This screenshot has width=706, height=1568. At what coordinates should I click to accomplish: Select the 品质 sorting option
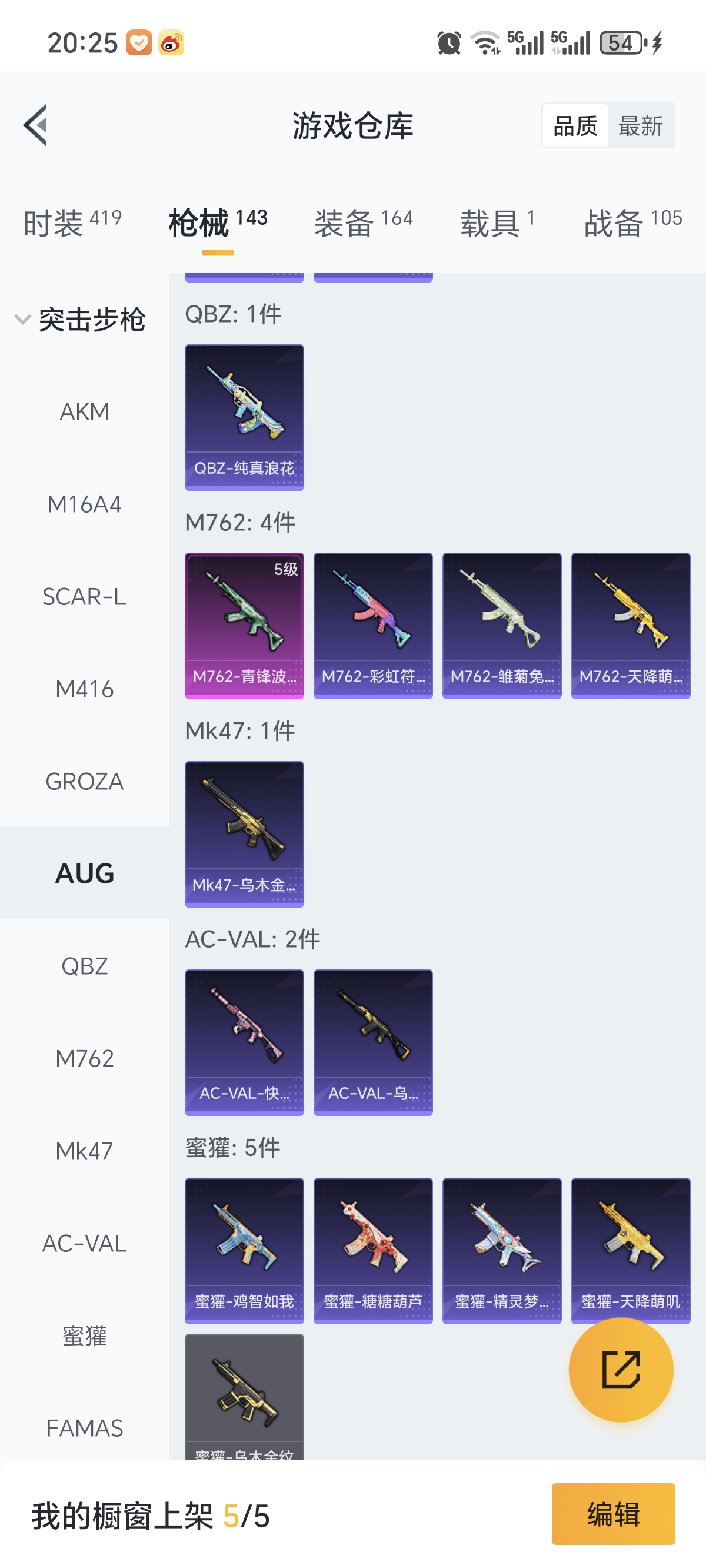[x=575, y=126]
